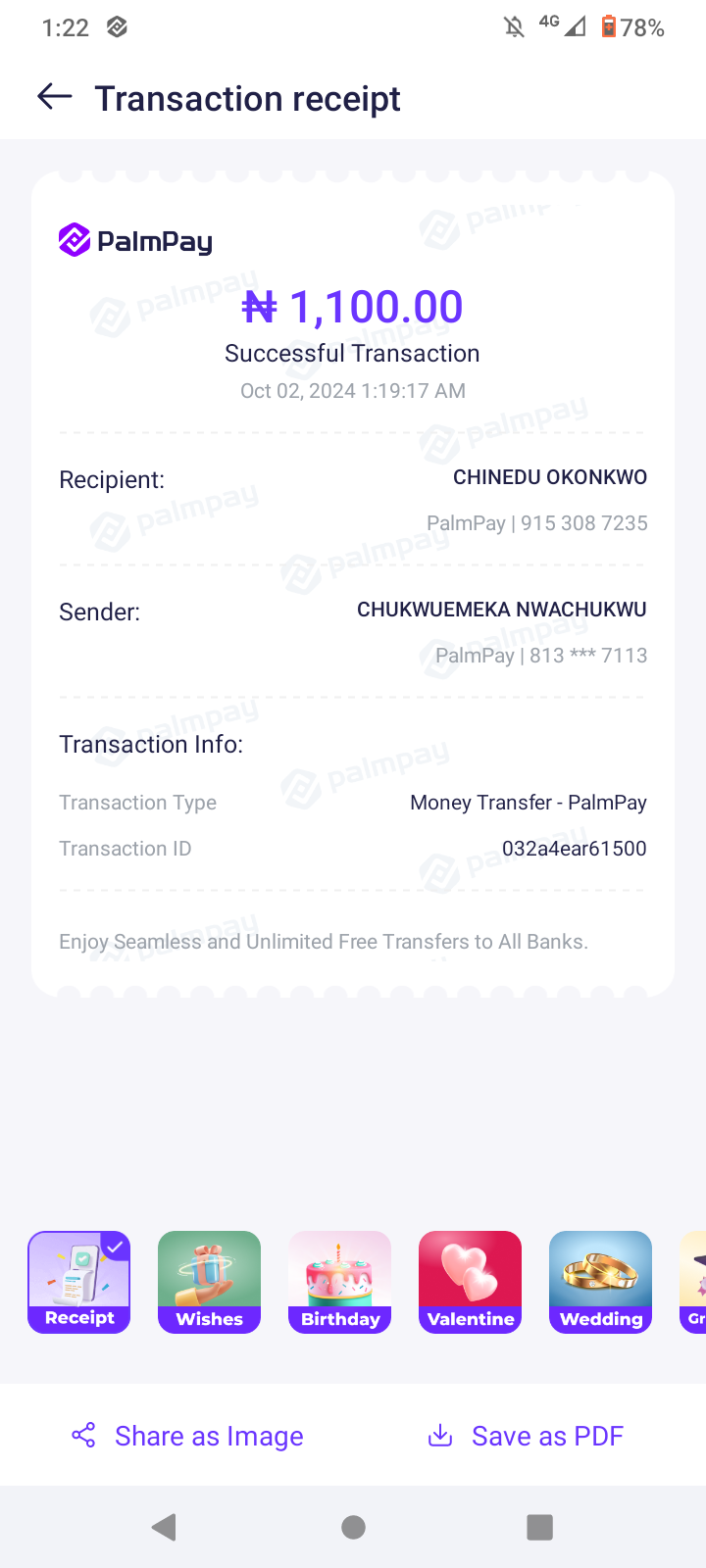Pick the Birthday receipt theme
Screen dimensions: 706x1568
339,1281
